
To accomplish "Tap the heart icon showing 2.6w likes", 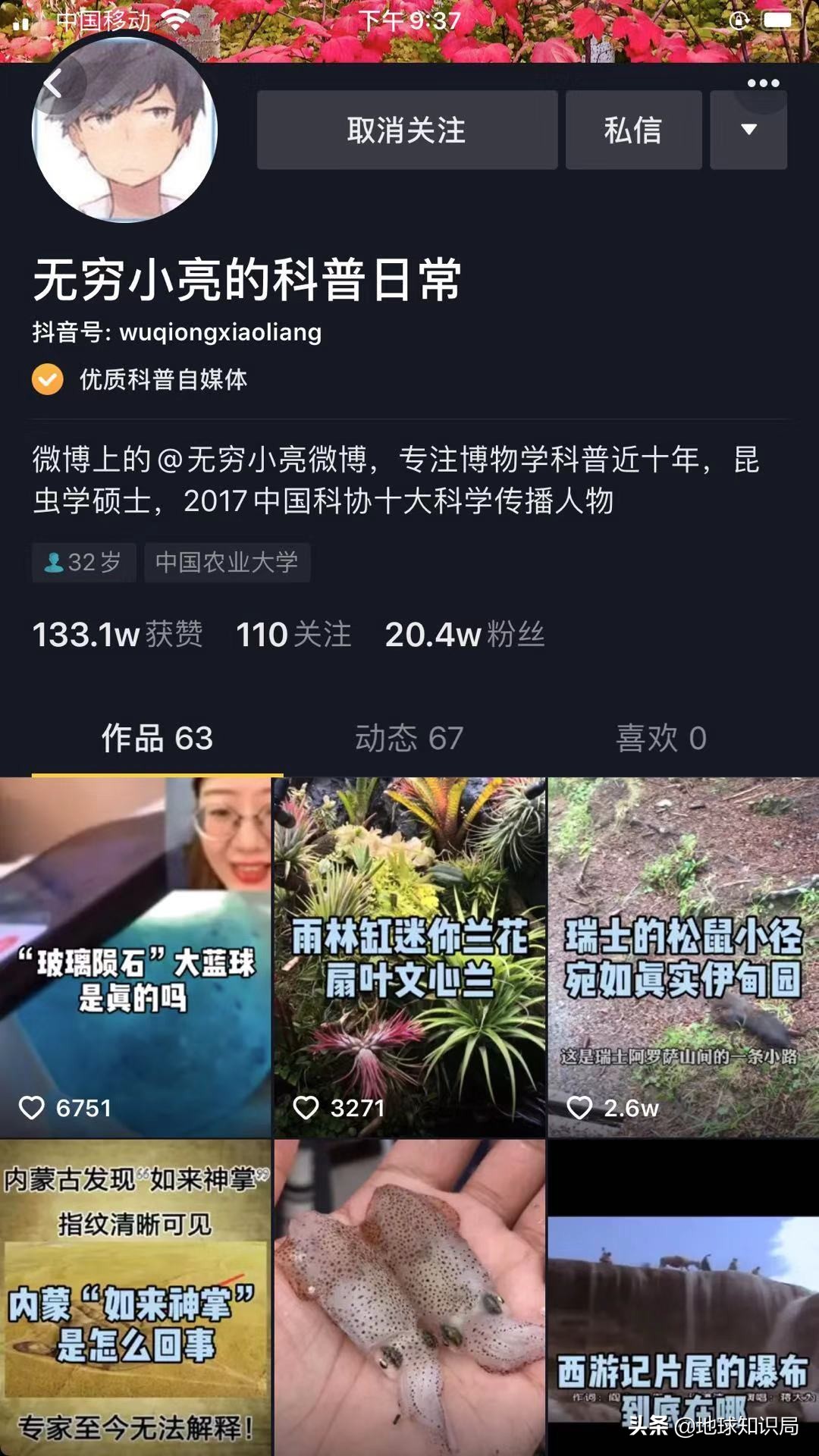I will tap(580, 1108).
